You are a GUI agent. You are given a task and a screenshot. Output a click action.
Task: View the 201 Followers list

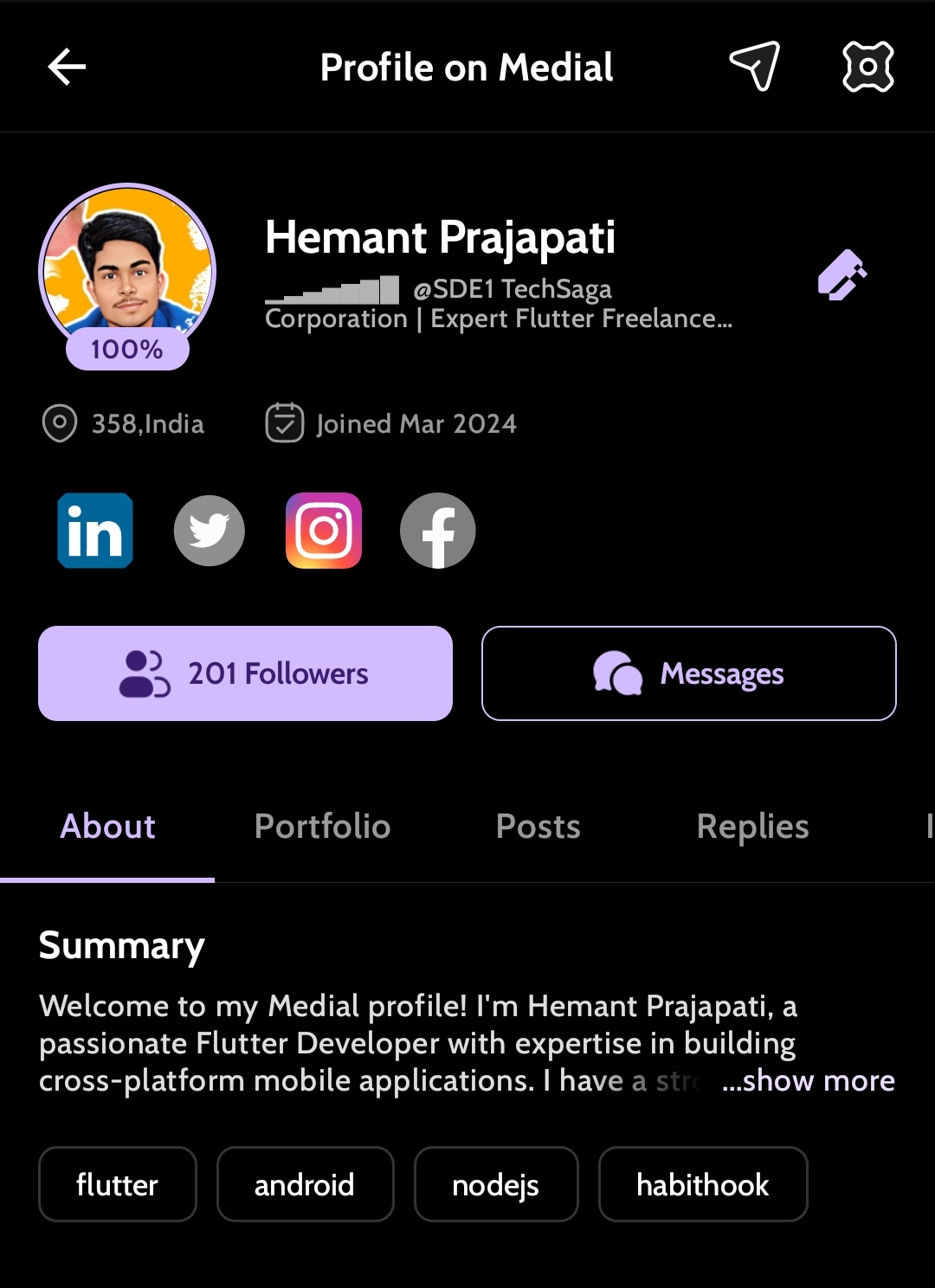click(245, 673)
